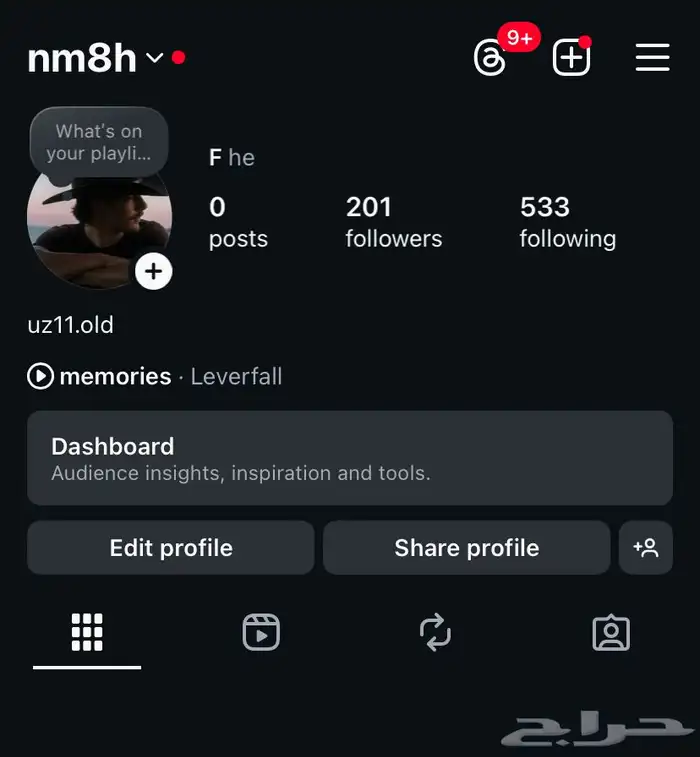
Task: View the 533 following list
Action: pos(567,222)
